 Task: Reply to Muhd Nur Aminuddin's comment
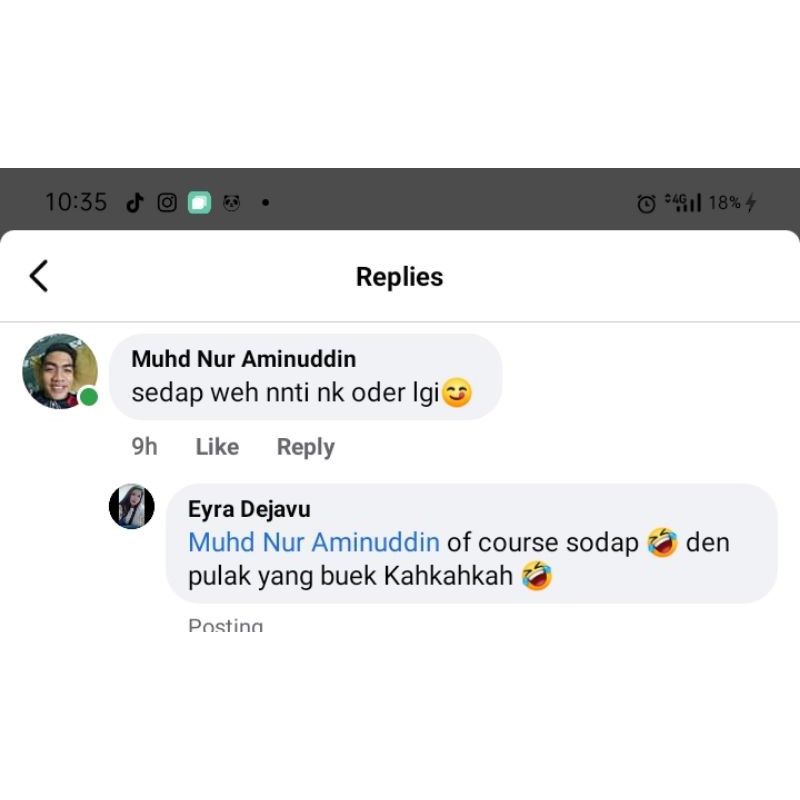click(x=305, y=447)
